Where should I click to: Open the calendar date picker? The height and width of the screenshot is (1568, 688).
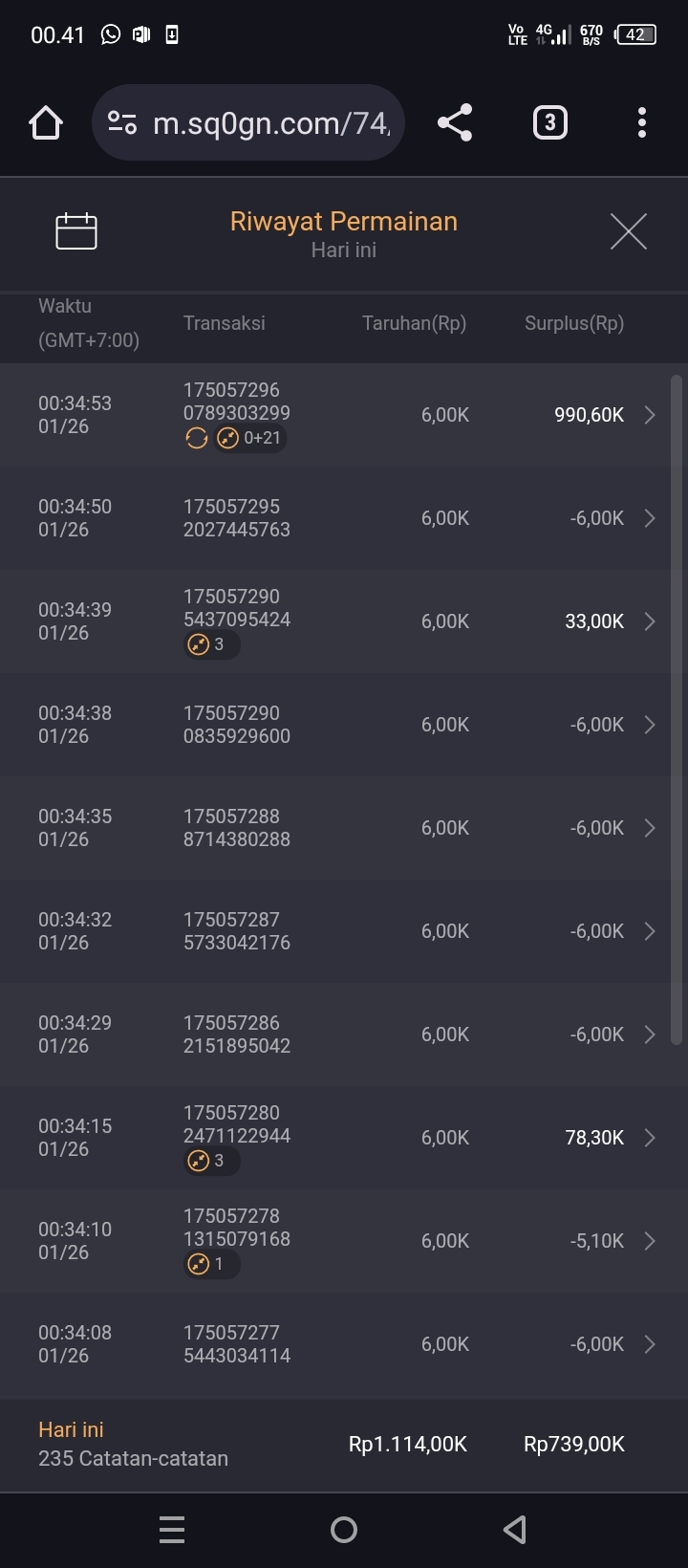coord(76,231)
